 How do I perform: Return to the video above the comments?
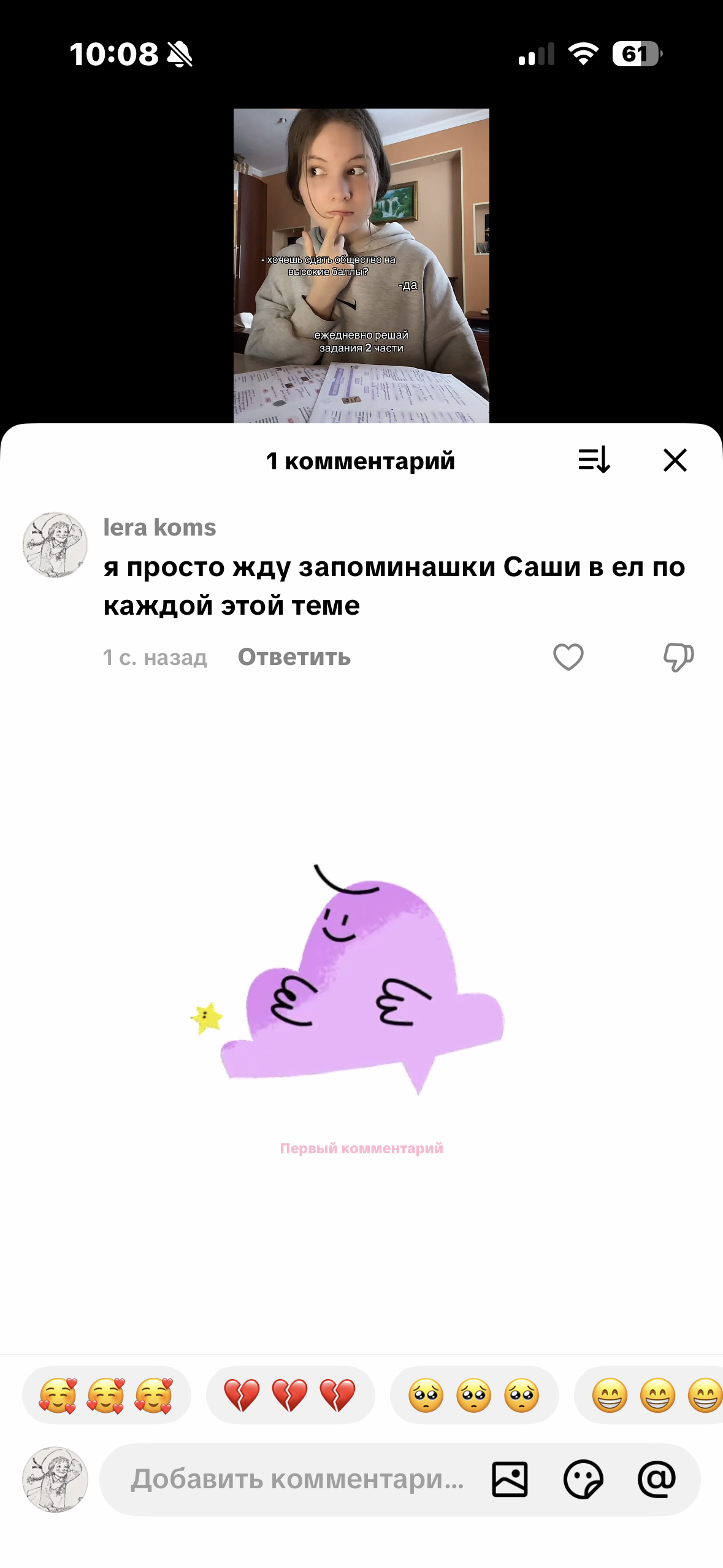point(361,265)
